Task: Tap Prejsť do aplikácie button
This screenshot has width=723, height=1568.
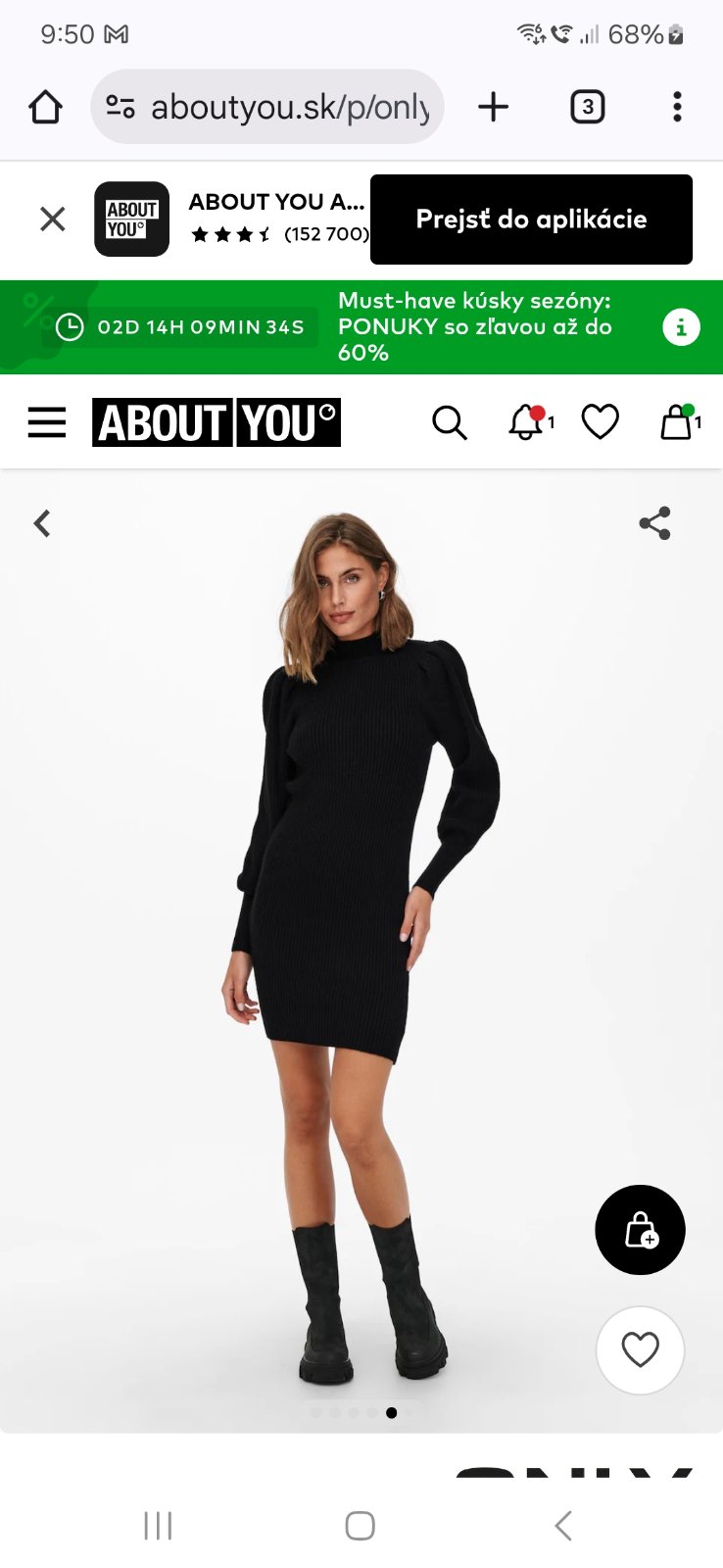Action: point(531,220)
